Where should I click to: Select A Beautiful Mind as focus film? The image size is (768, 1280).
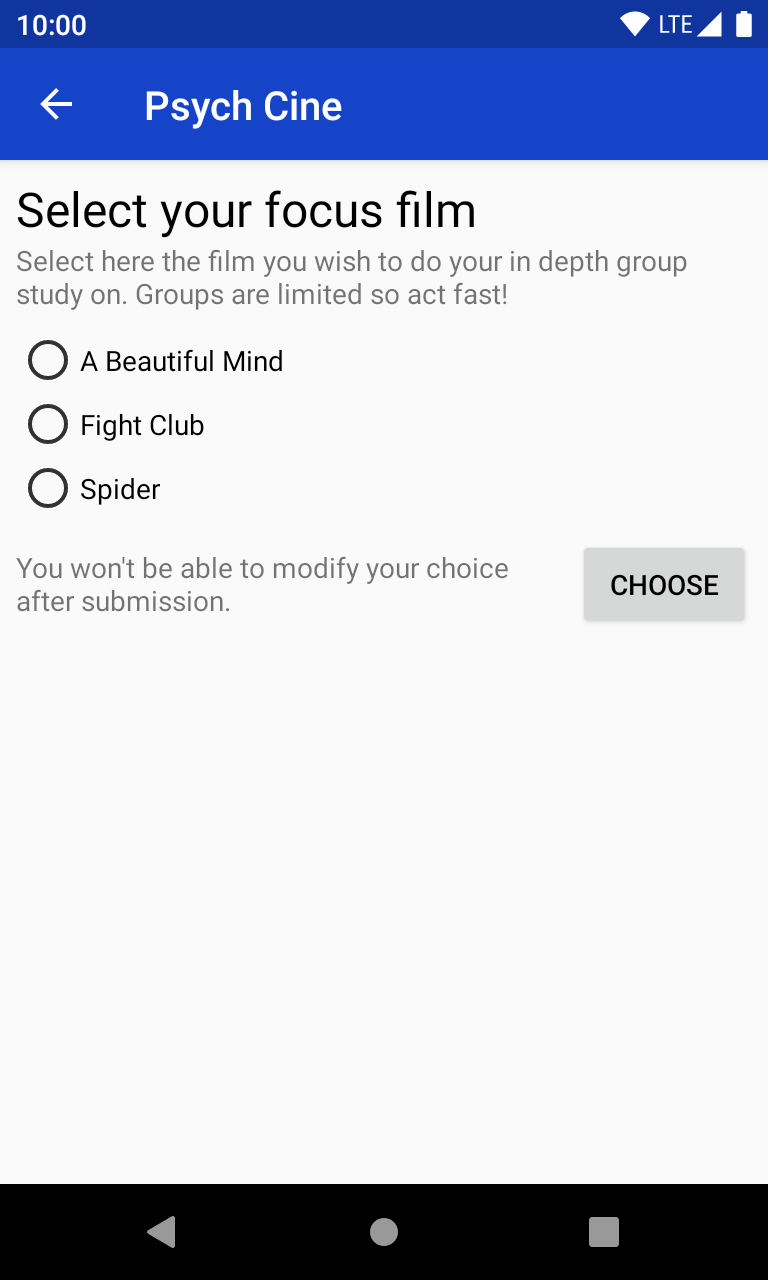click(48, 361)
